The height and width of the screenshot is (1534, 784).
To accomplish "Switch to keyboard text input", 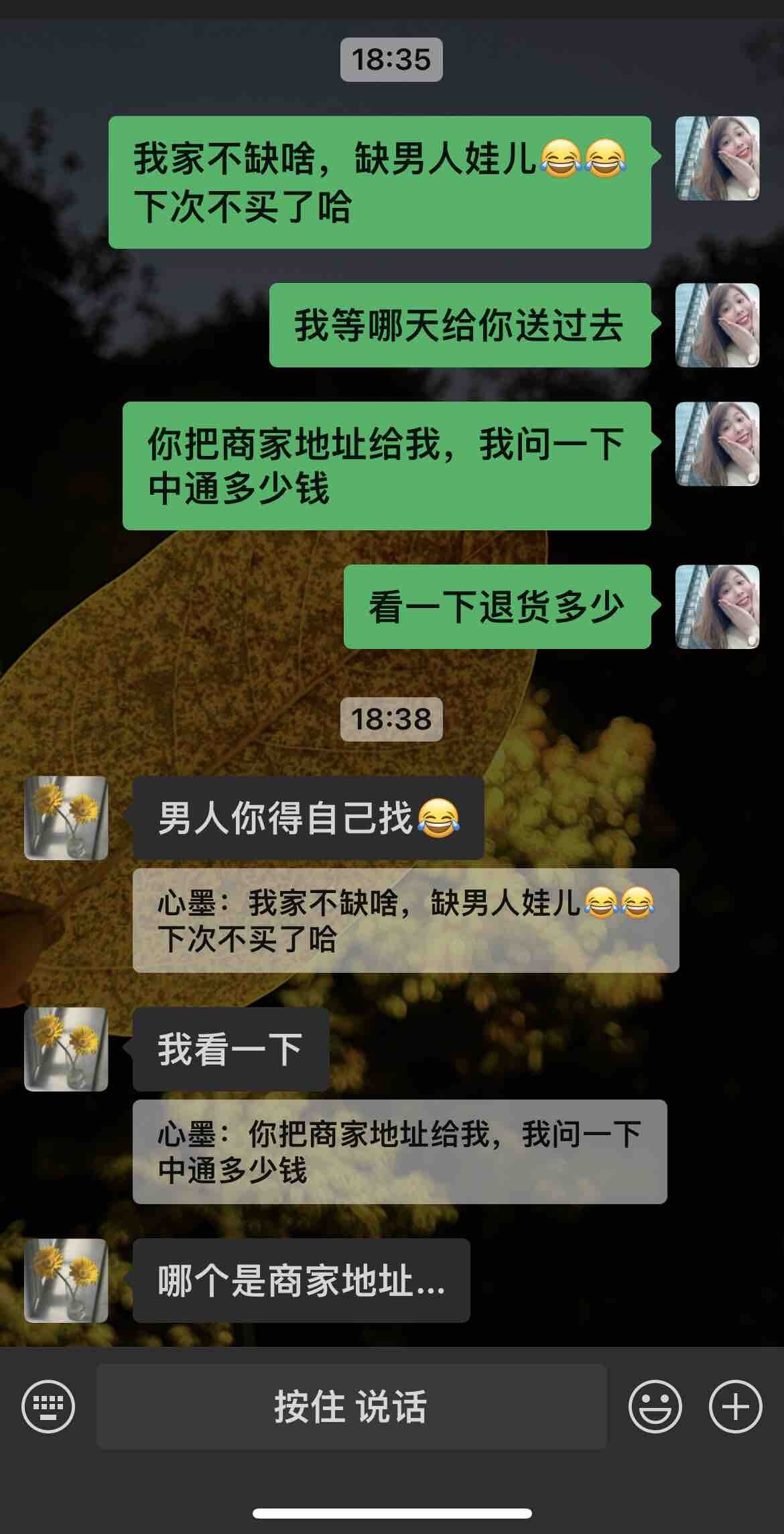I will tap(48, 1406).
